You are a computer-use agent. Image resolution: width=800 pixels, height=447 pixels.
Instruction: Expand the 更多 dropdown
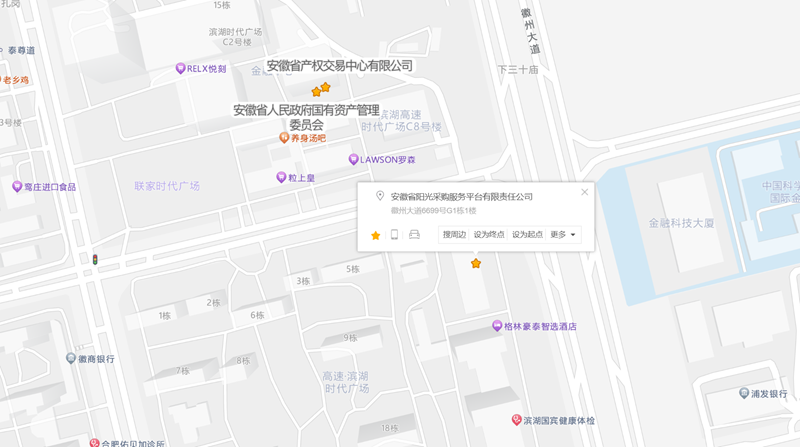click(x=563, y=235)
